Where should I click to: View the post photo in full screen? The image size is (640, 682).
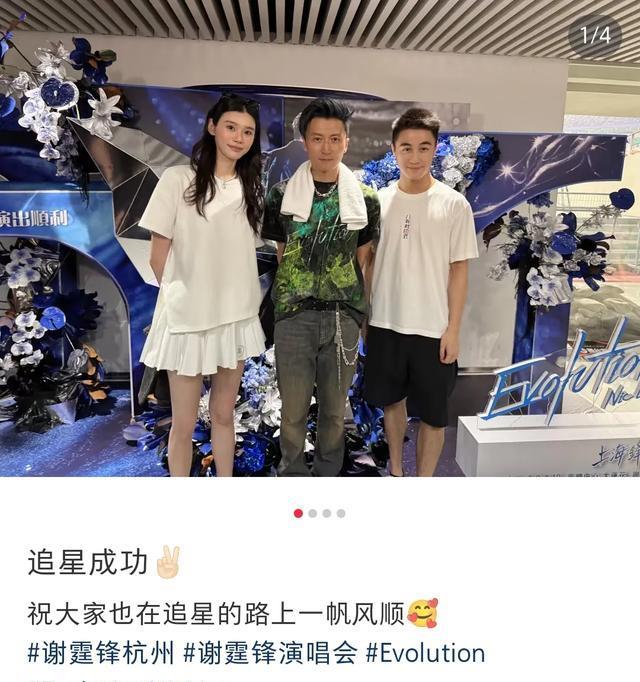point(320,250)
